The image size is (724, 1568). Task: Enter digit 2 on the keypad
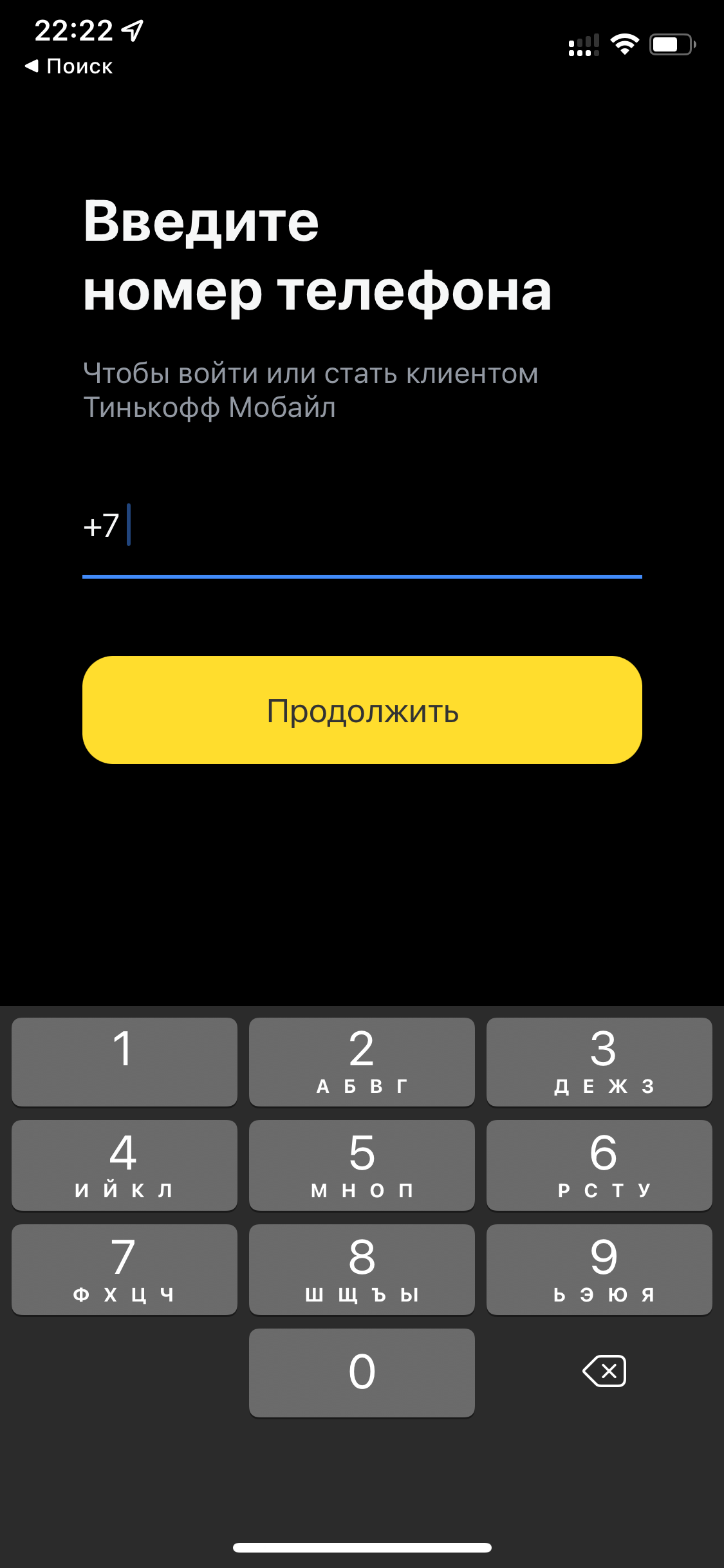(362, 1061)
